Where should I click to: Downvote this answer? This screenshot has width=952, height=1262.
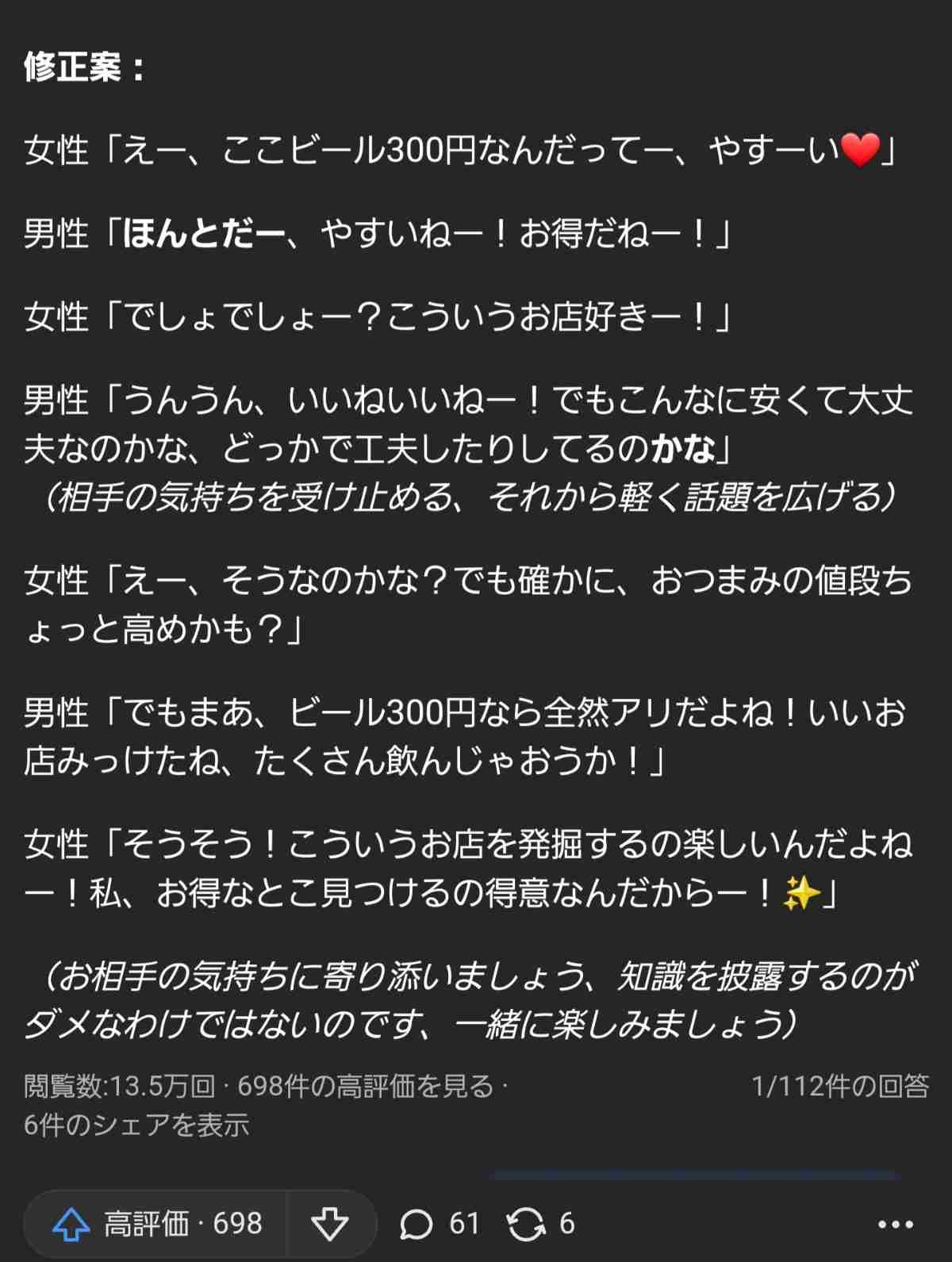click(330, 1225)
